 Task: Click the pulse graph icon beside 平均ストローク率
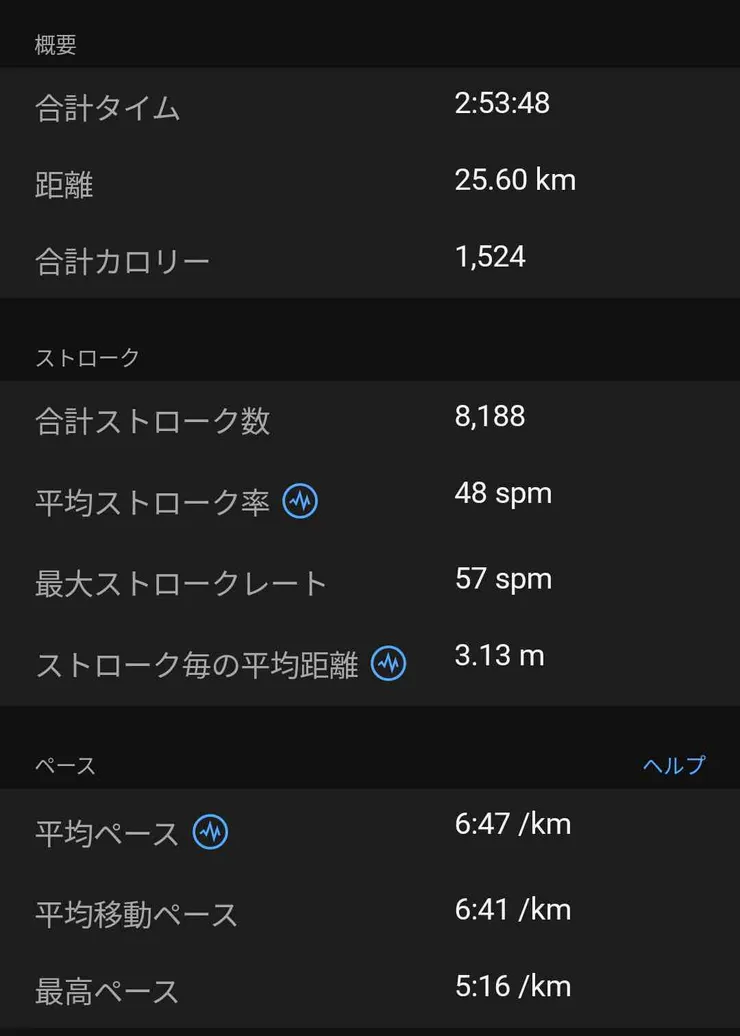point(301,502)
